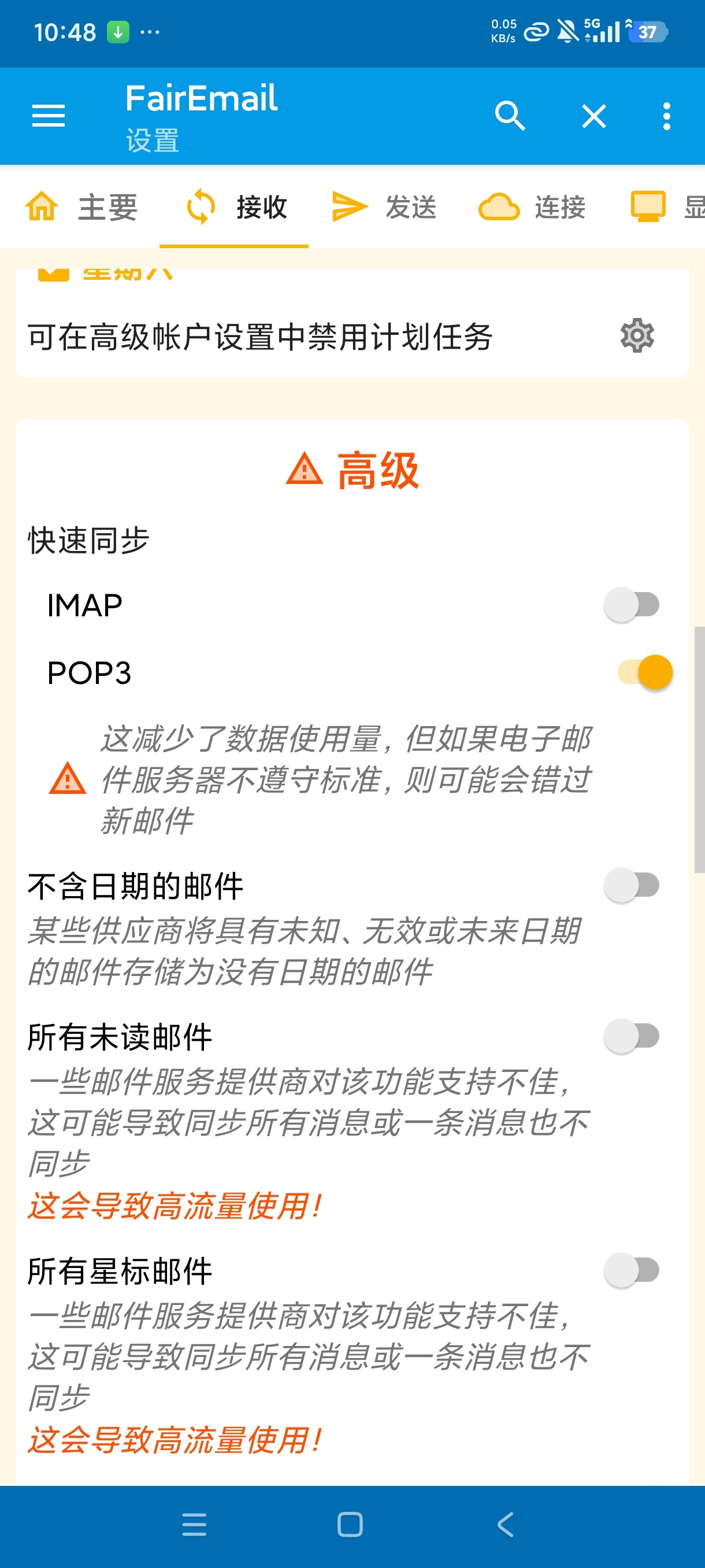705x1568 pixels.
Task: Tap the battery indicator showing 37
Action: pyautogui.click(x=646, y=32)
